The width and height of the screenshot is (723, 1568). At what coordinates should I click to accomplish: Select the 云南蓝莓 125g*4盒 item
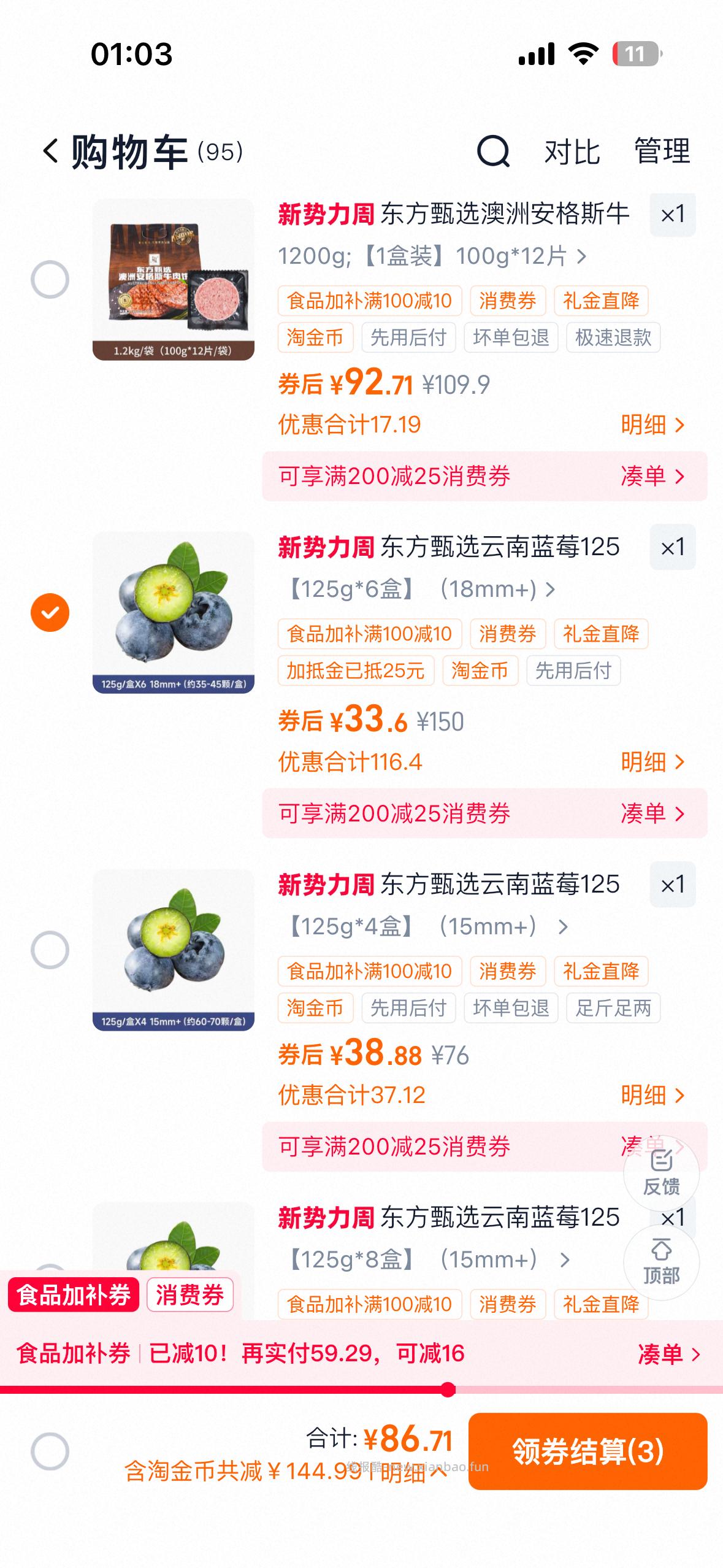point(50,948)
